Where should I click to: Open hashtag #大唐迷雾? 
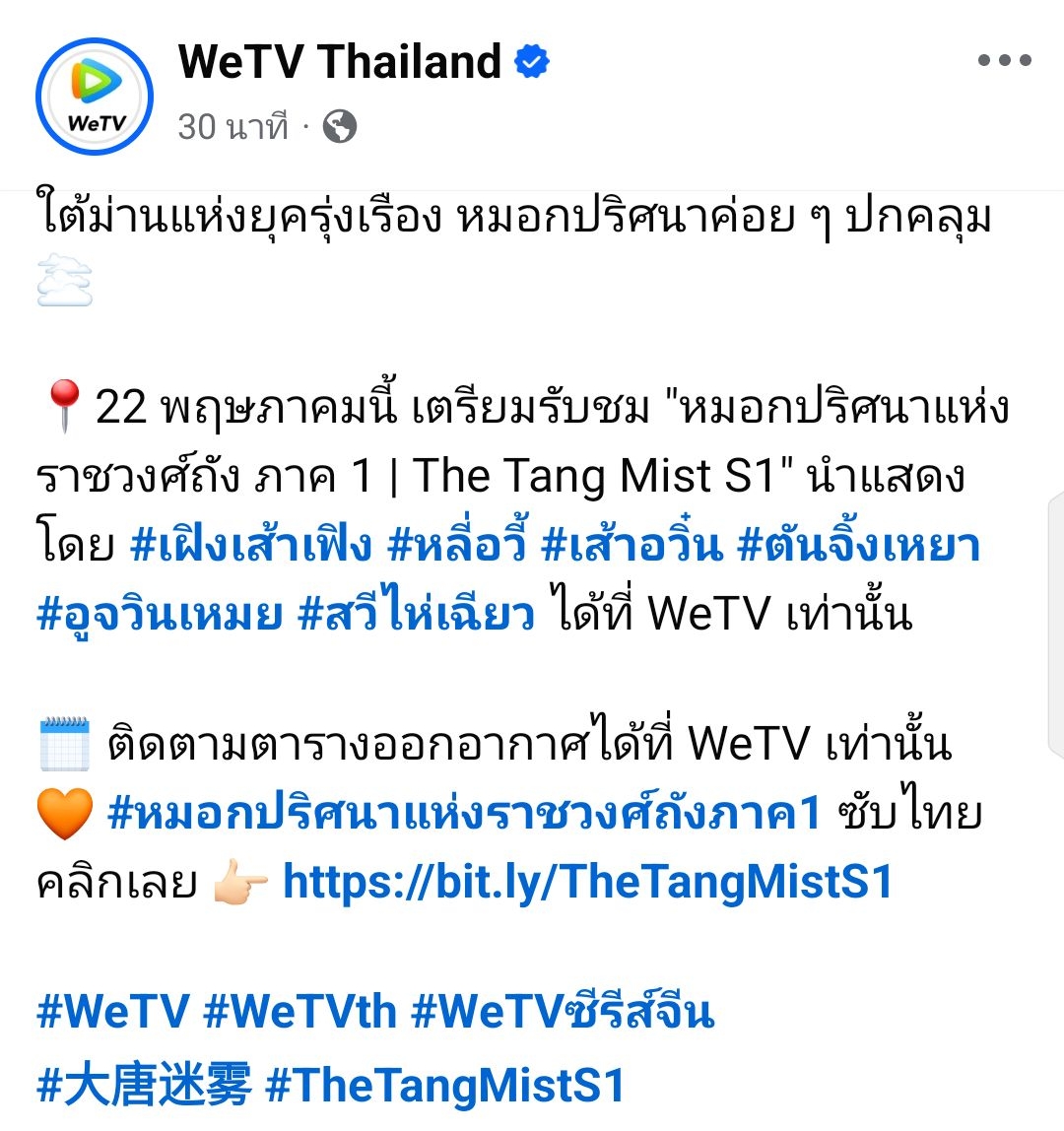[x=144, y=1085]
